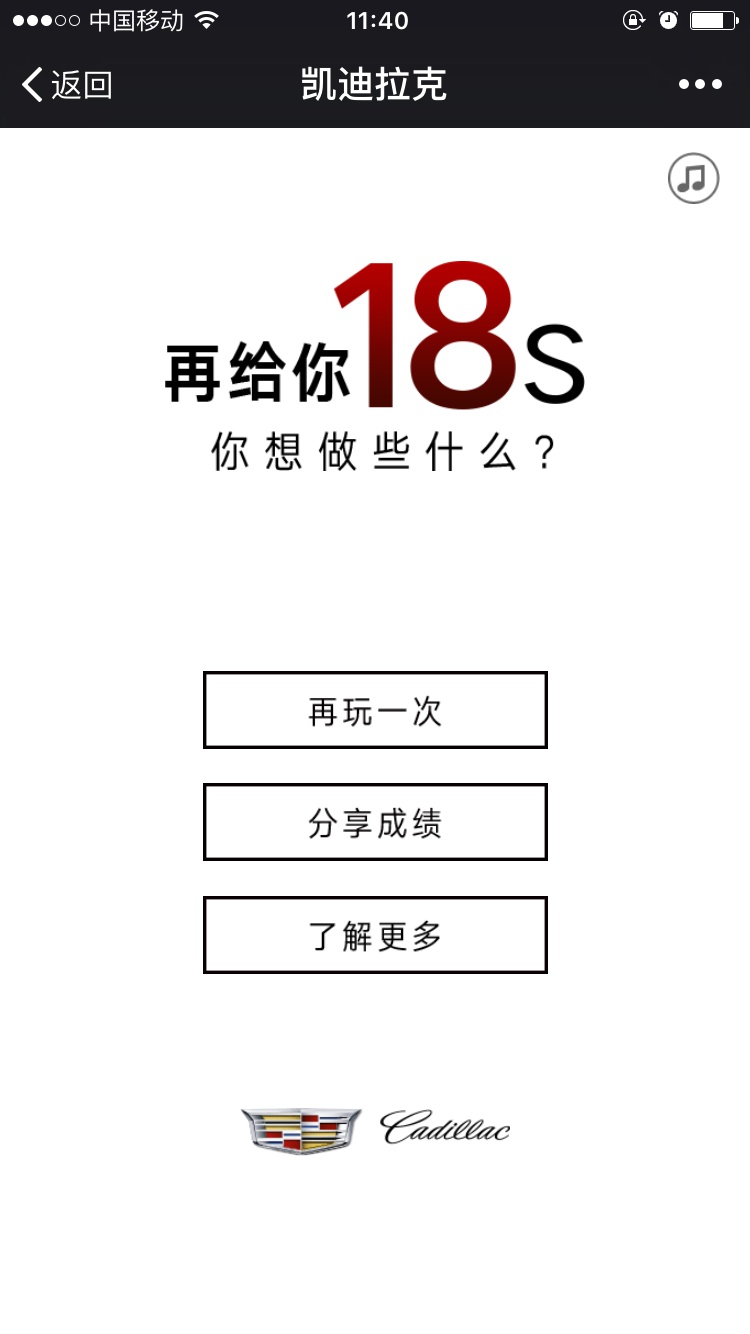Screen dimensions: 750x1334
Task: Share your score via 分享成绩
Action: (375, 822)
